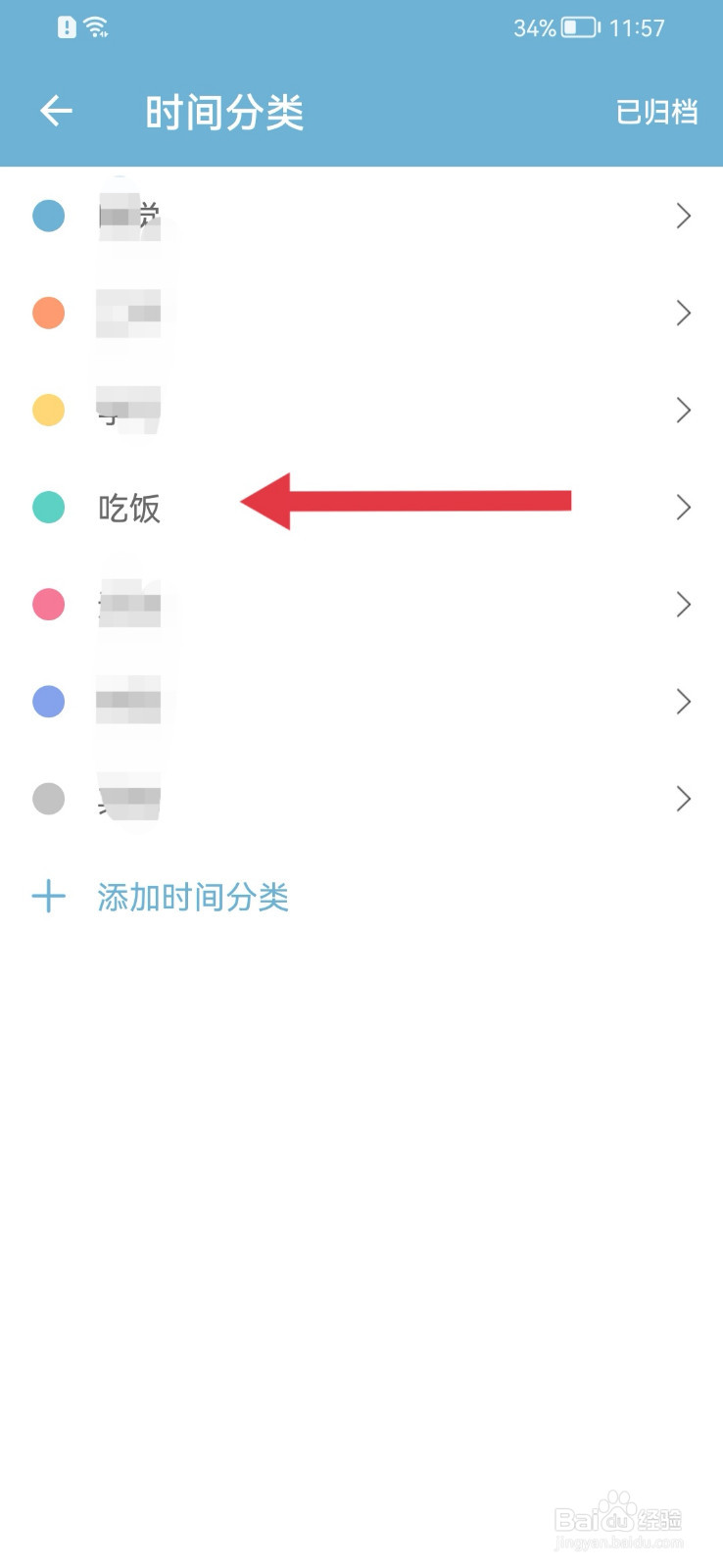Expand details for the 吃饭 category
723x1568 pixels.
[x=683, y=507]
